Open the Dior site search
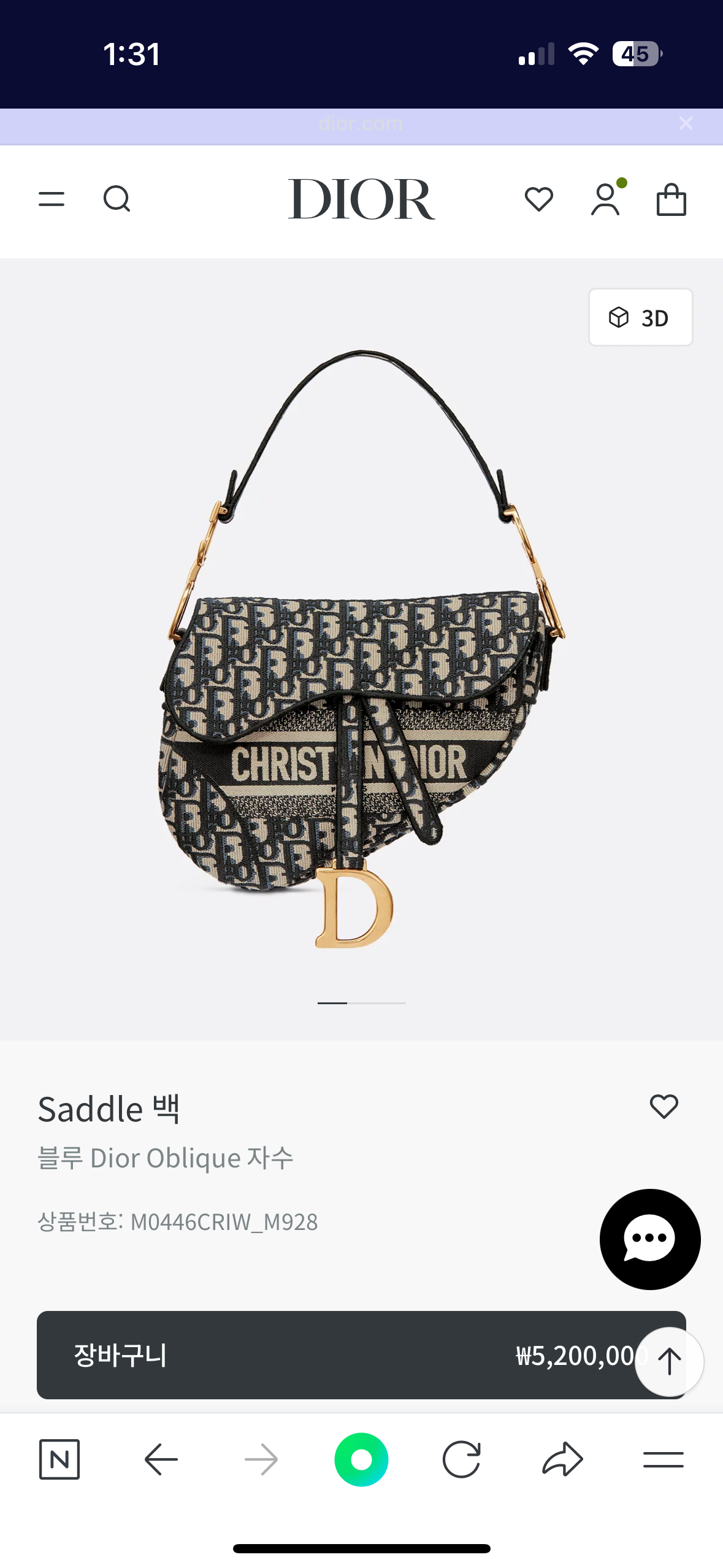 tap(117, 199)
